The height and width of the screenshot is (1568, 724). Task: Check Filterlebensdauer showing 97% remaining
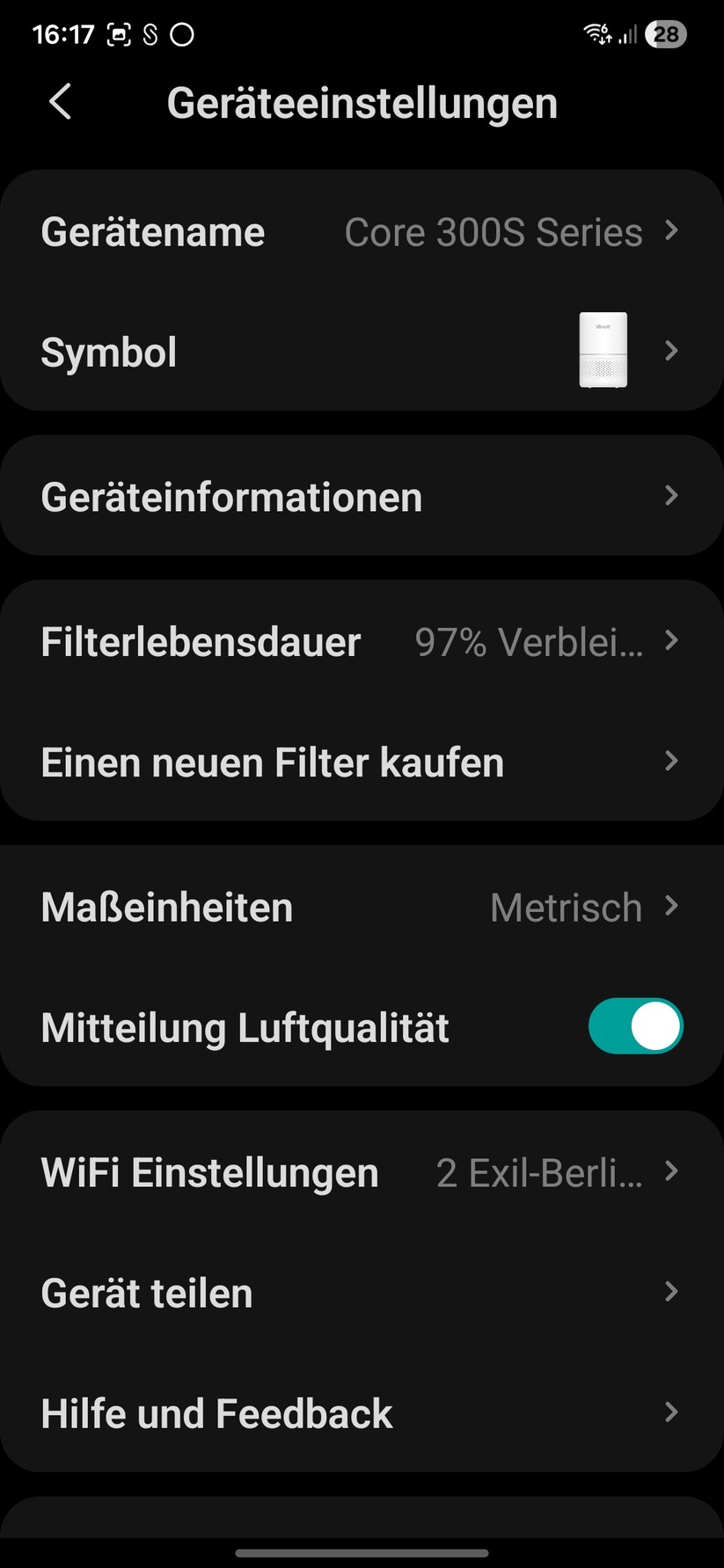tap(361, 642)
